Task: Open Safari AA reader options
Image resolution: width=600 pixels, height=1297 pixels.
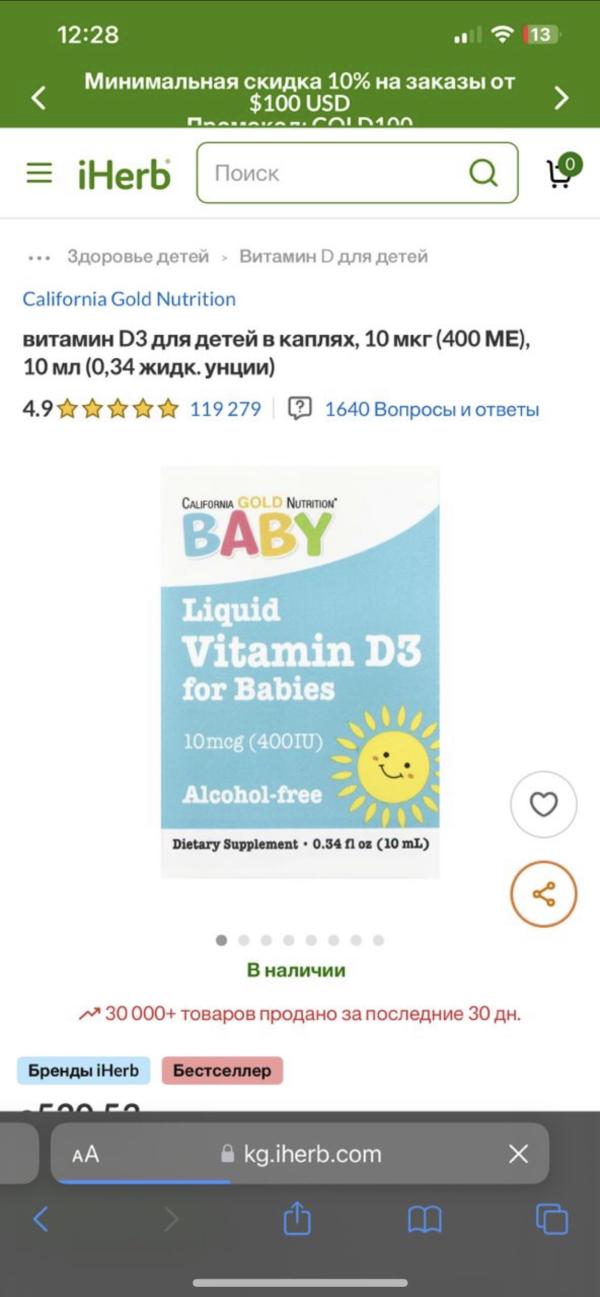Action: click(x=86, y=1155)
